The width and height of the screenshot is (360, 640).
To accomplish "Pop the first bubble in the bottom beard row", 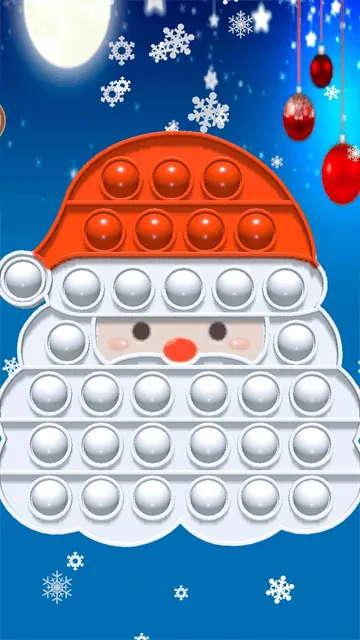I will (x=49, y=498).
